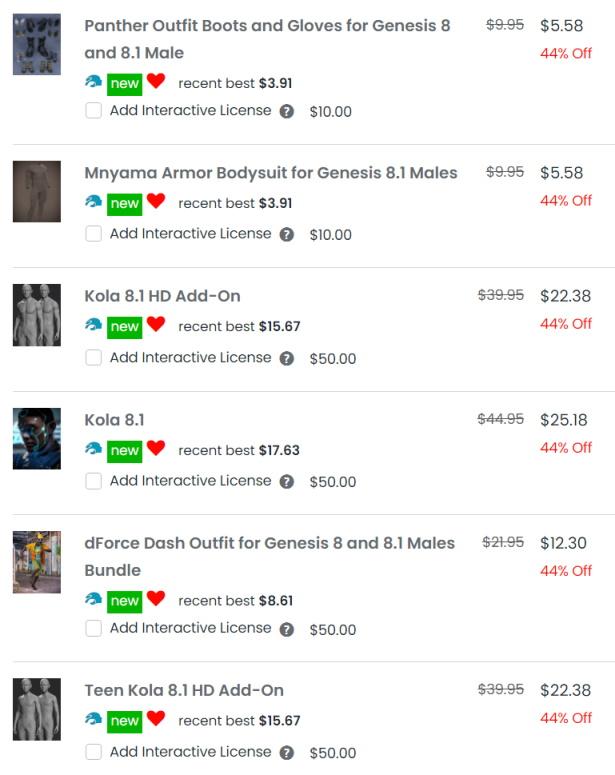Check Add Interactive License for Mnyama Armor Bodysuit
The height and width of the screenshot is (775, 615).
94,234
